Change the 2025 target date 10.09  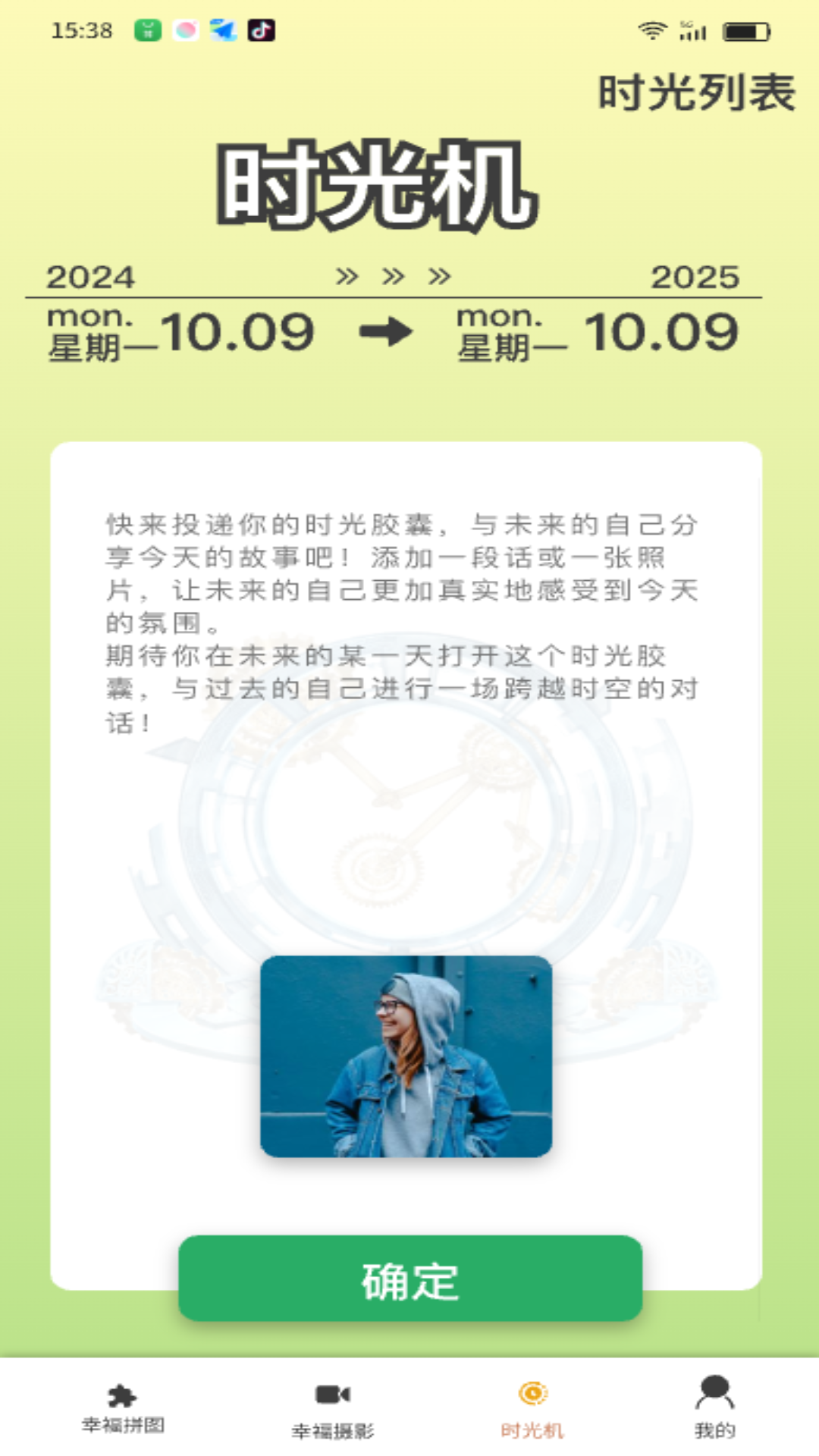click(660, 333)
